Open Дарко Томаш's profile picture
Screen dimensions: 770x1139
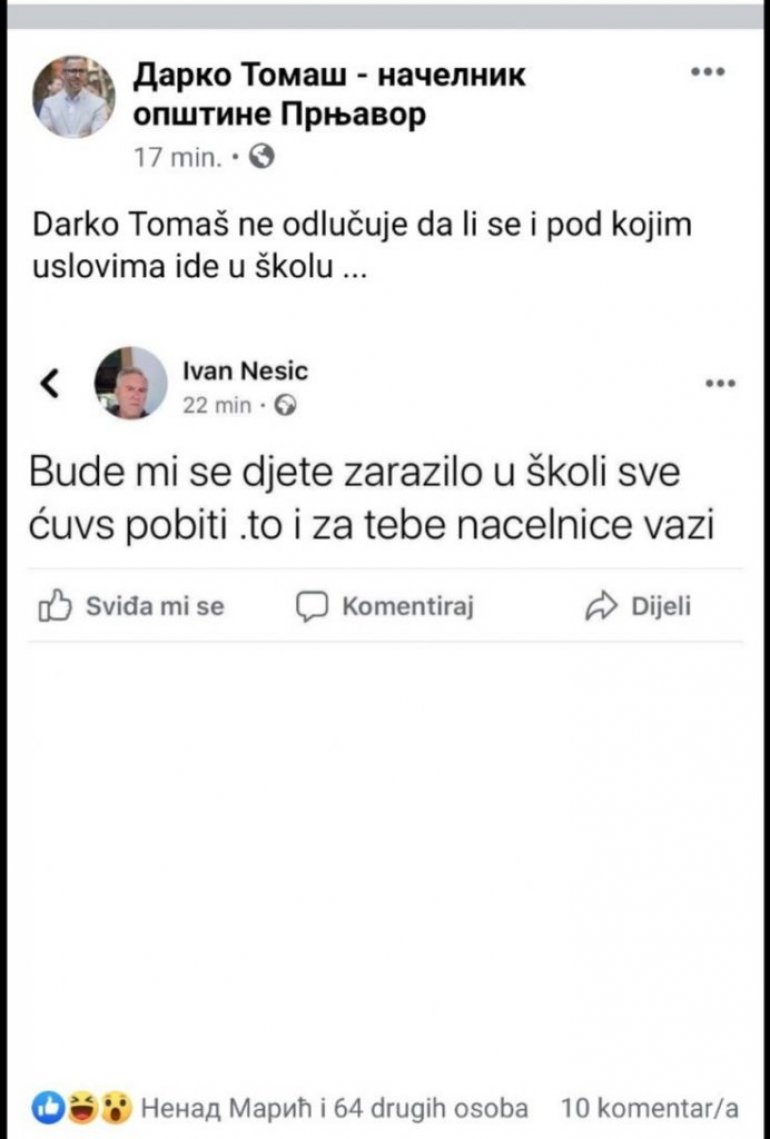point(75,96)
